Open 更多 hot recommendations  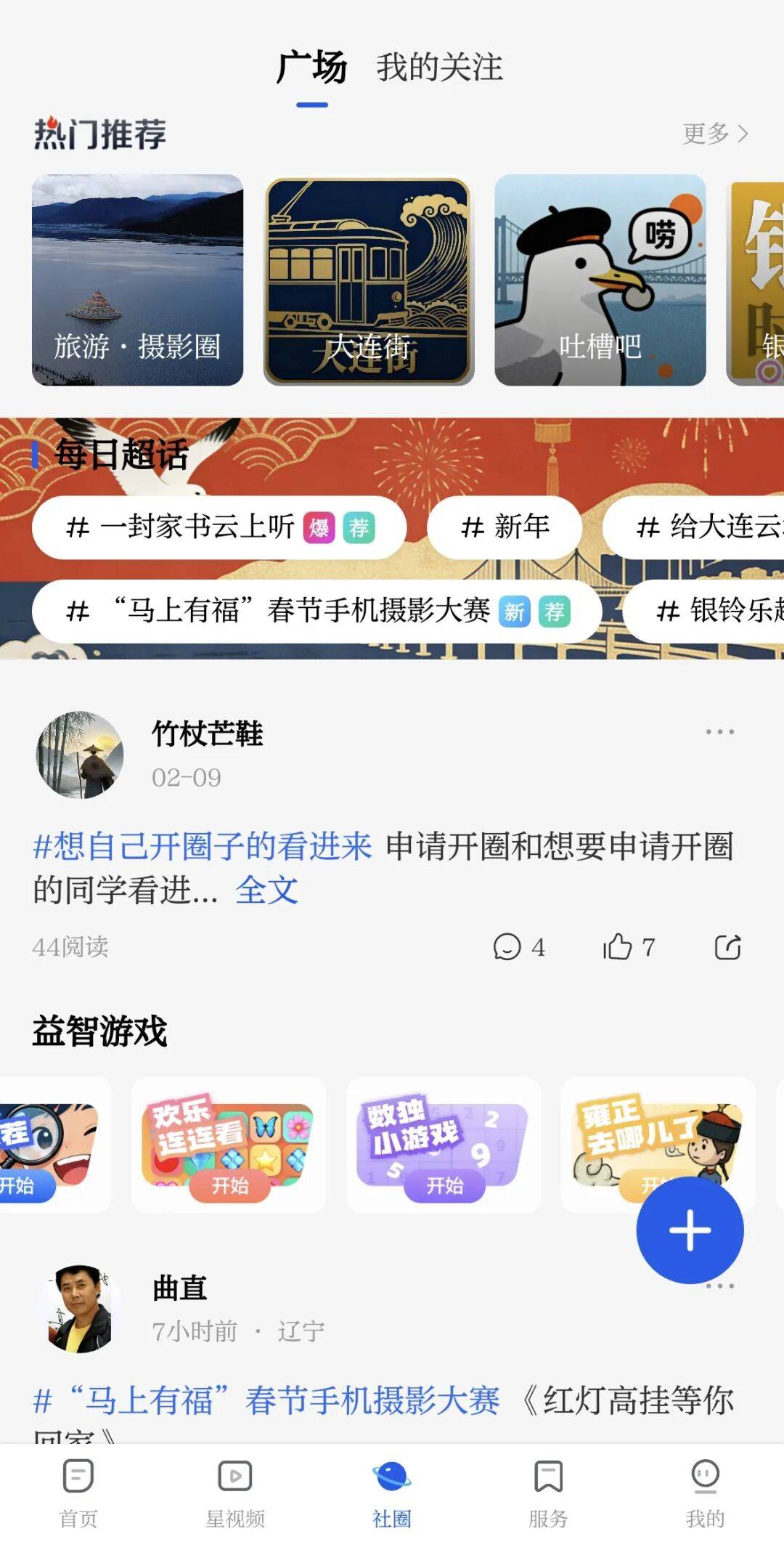714,134
